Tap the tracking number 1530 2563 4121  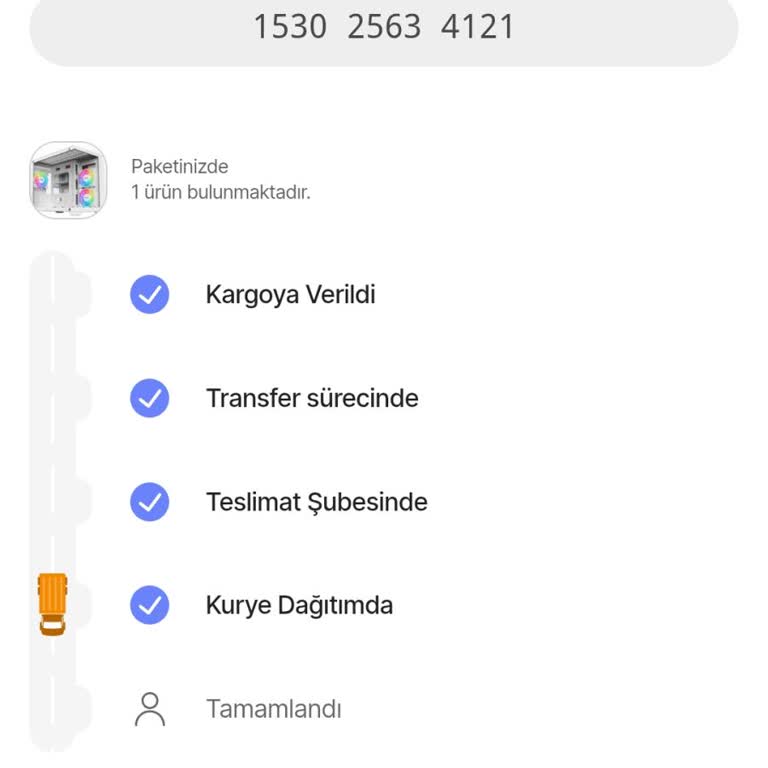(383, 27)
